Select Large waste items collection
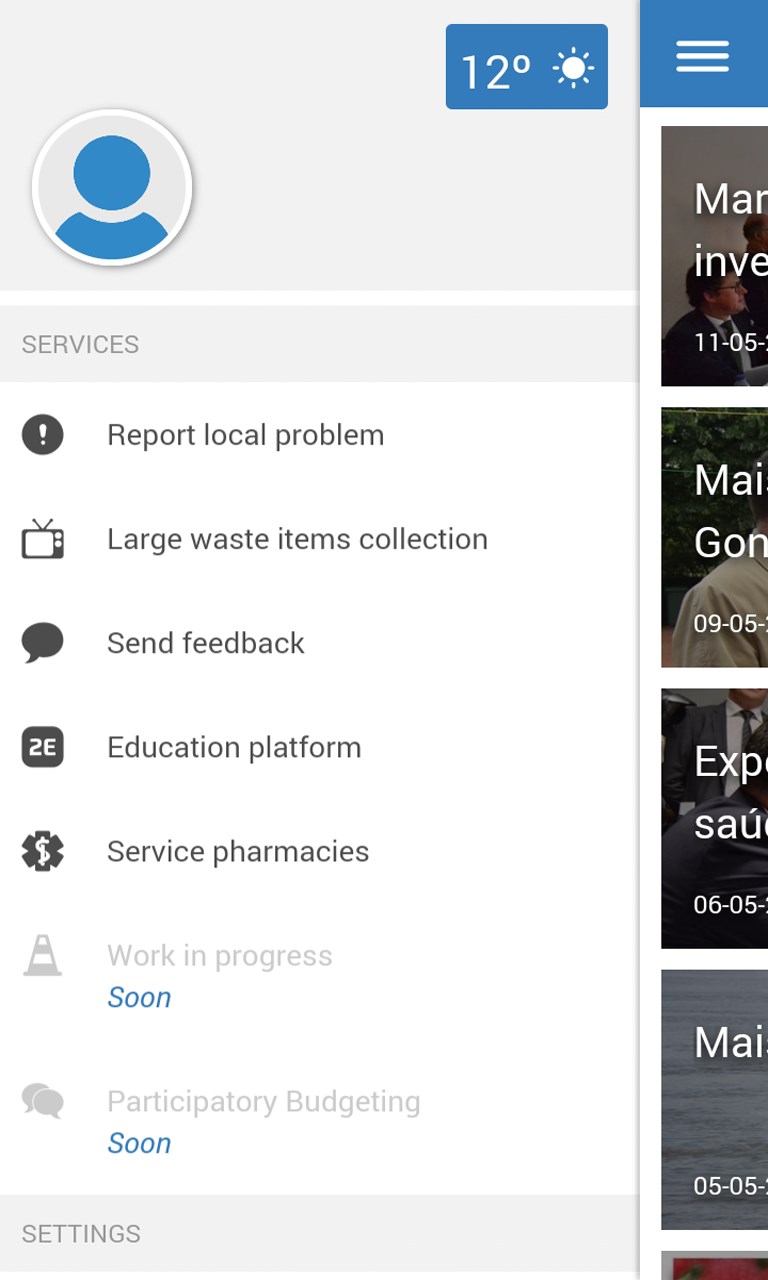768x1280 pixels. 297,540
